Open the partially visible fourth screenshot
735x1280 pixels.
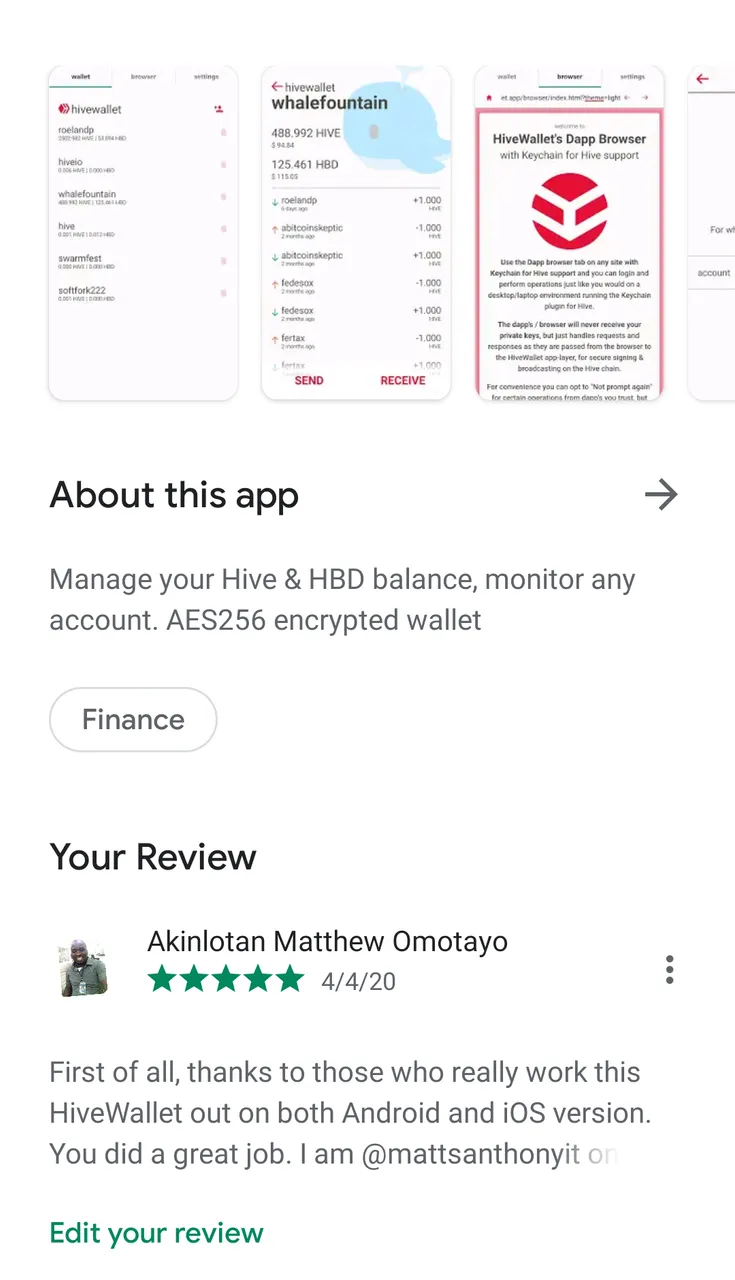click(712, 233)
